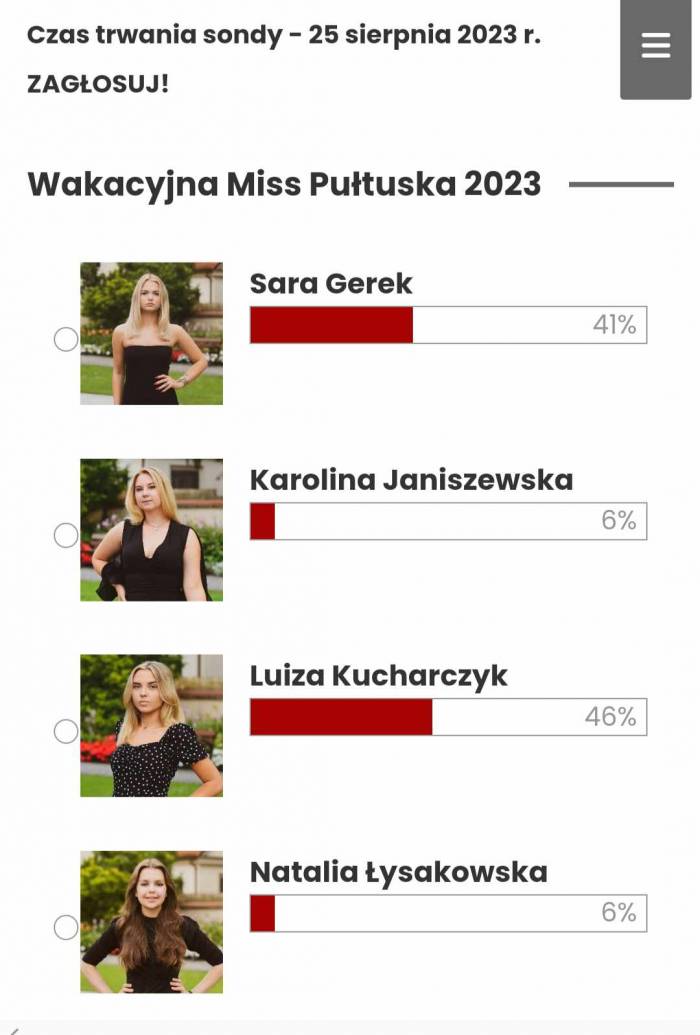The height and width of the screenshot is (1035, 700).
Task: Open the hamburger menu
Action: point(655,46)
